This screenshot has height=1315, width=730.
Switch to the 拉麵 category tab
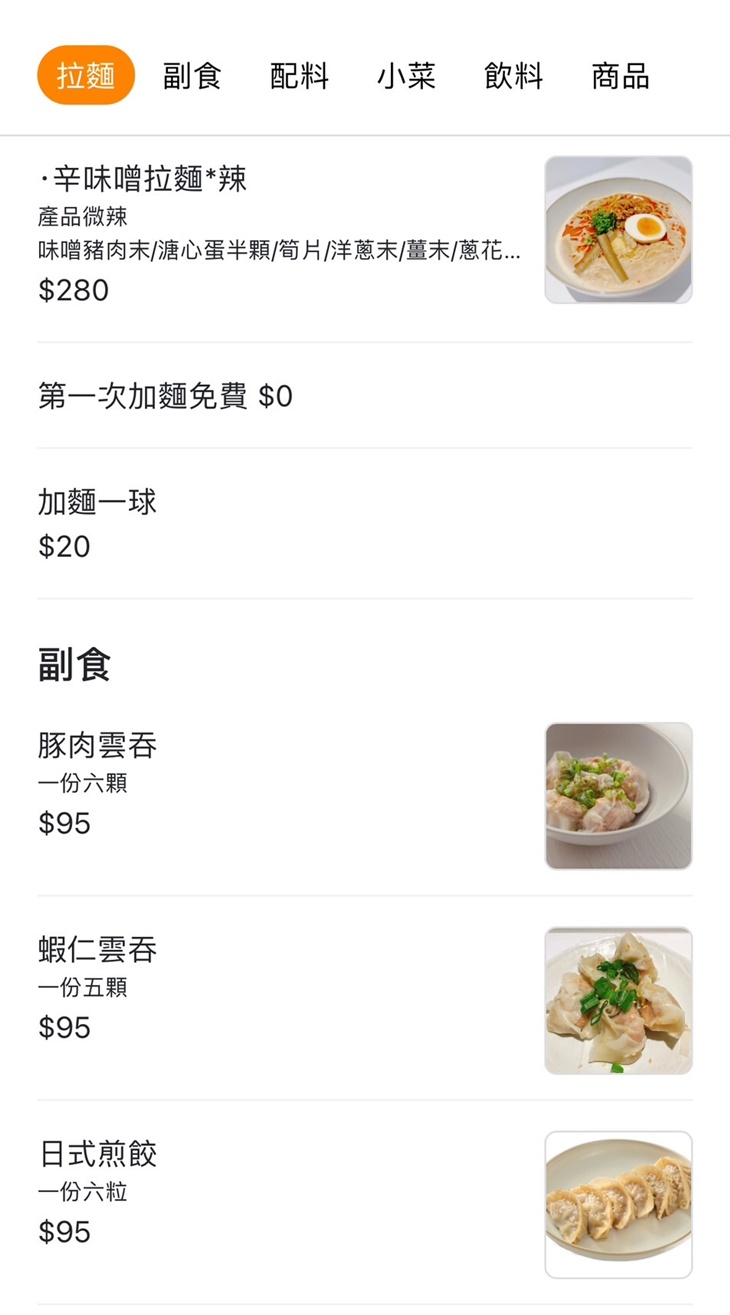pyautogui.click(x=86, y=75)
